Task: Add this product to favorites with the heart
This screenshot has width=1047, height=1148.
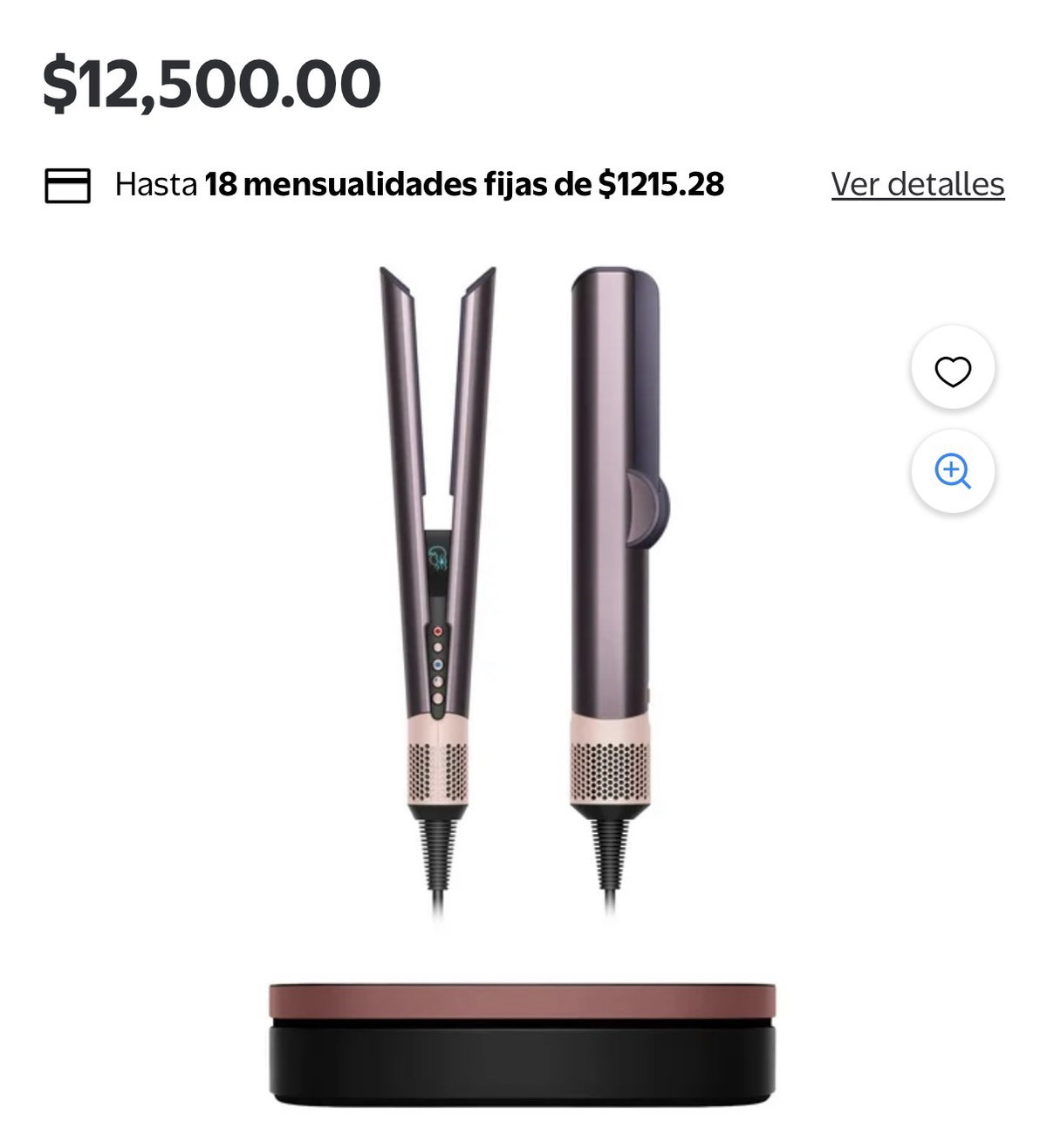Action: [x=953, y=371]
